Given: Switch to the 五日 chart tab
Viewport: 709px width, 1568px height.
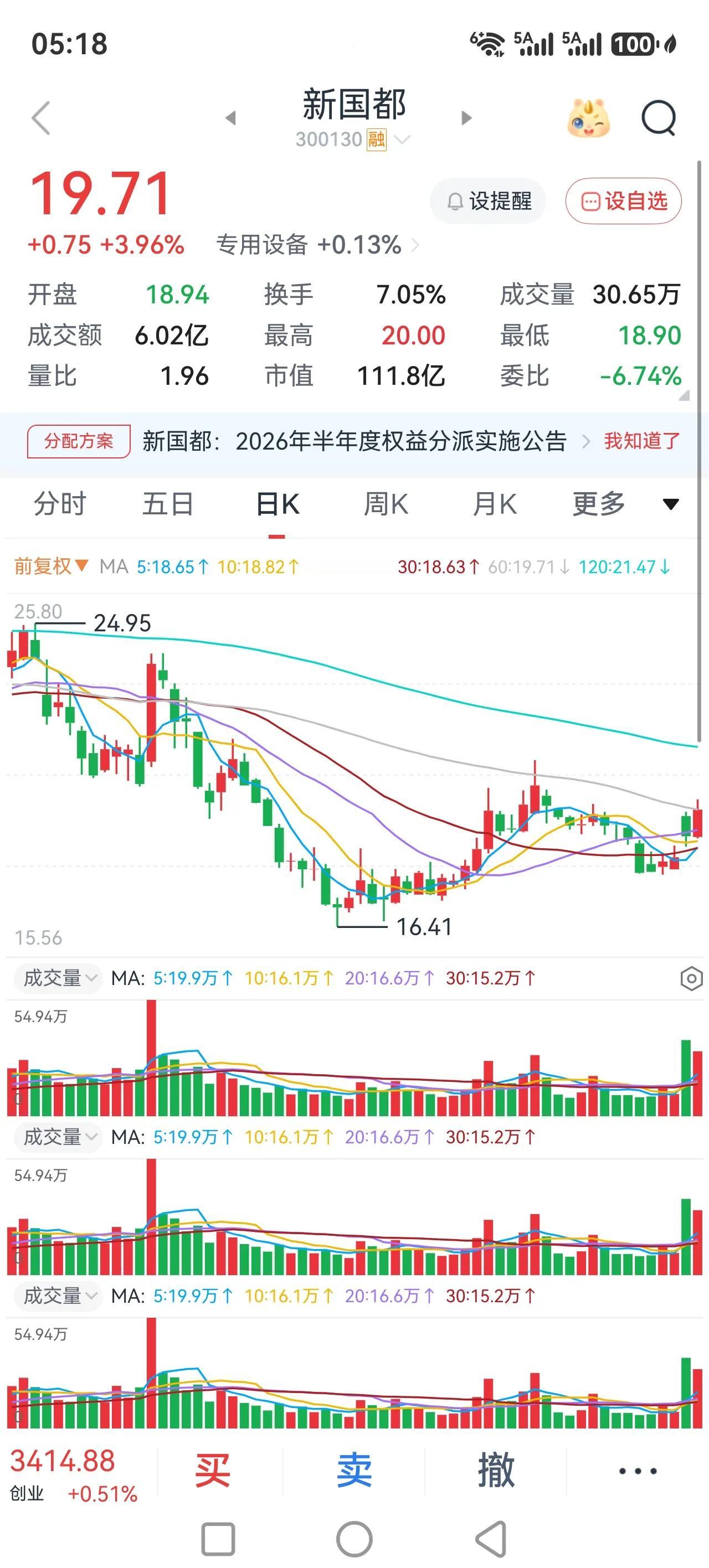Looking at the screenshot, I should coord(168,504).
